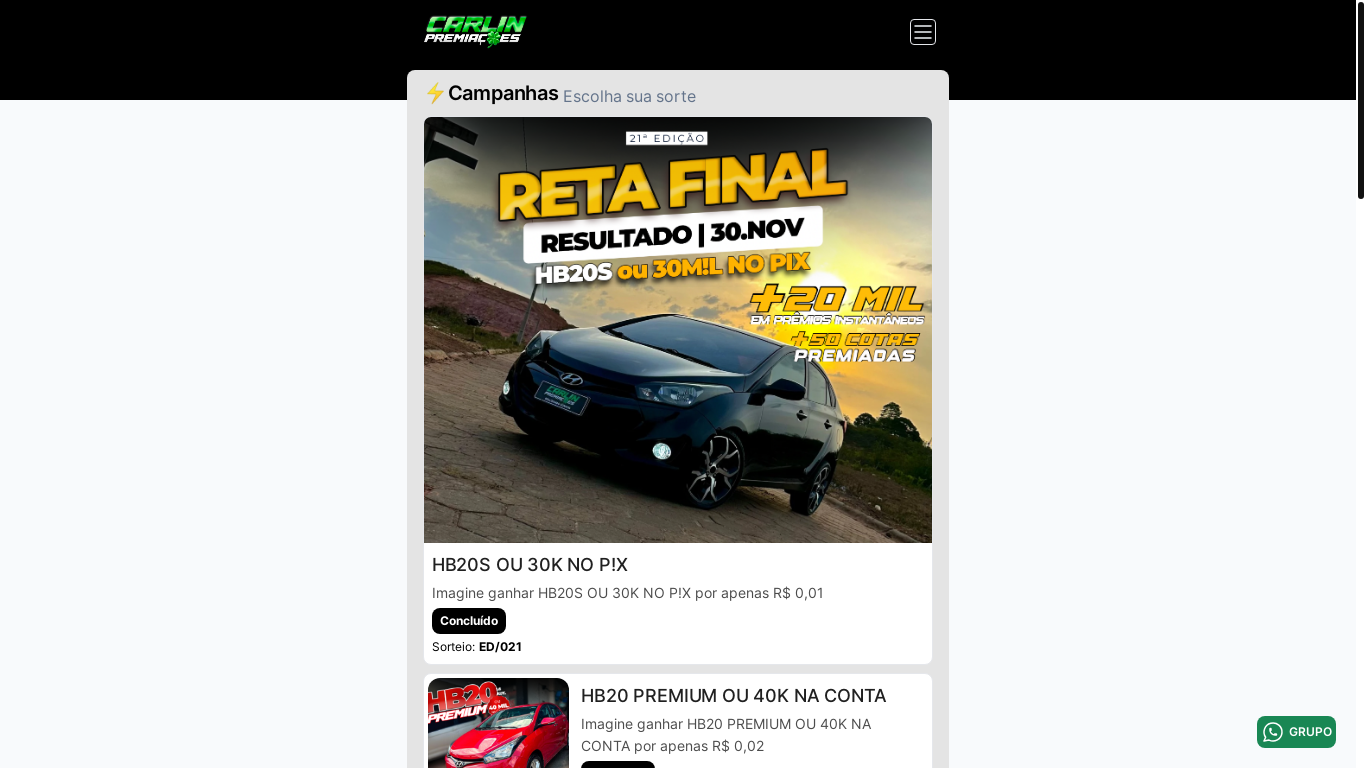Join the WhatsApp GRUPO

tap(1296, 732)
